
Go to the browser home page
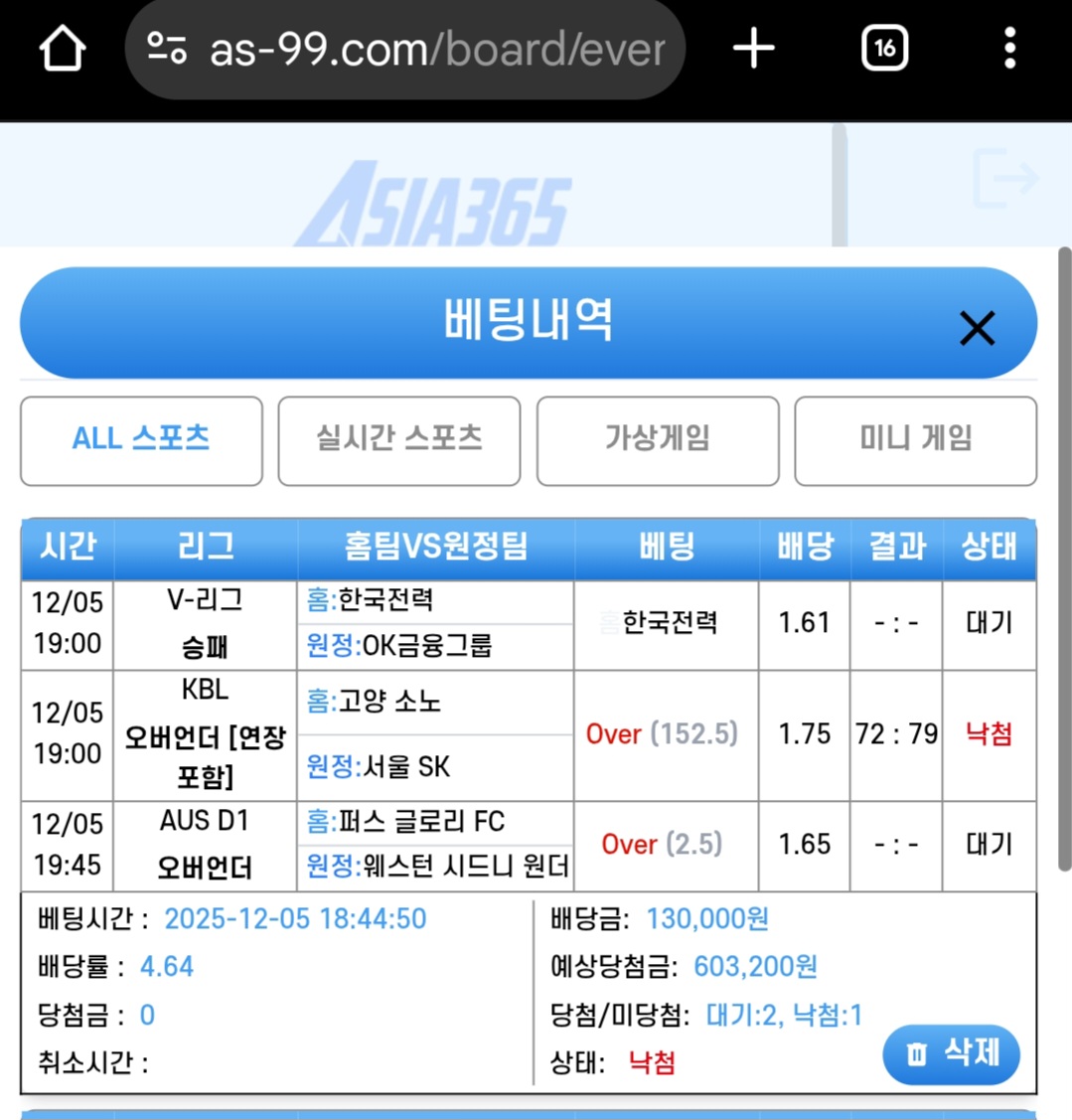62,48
